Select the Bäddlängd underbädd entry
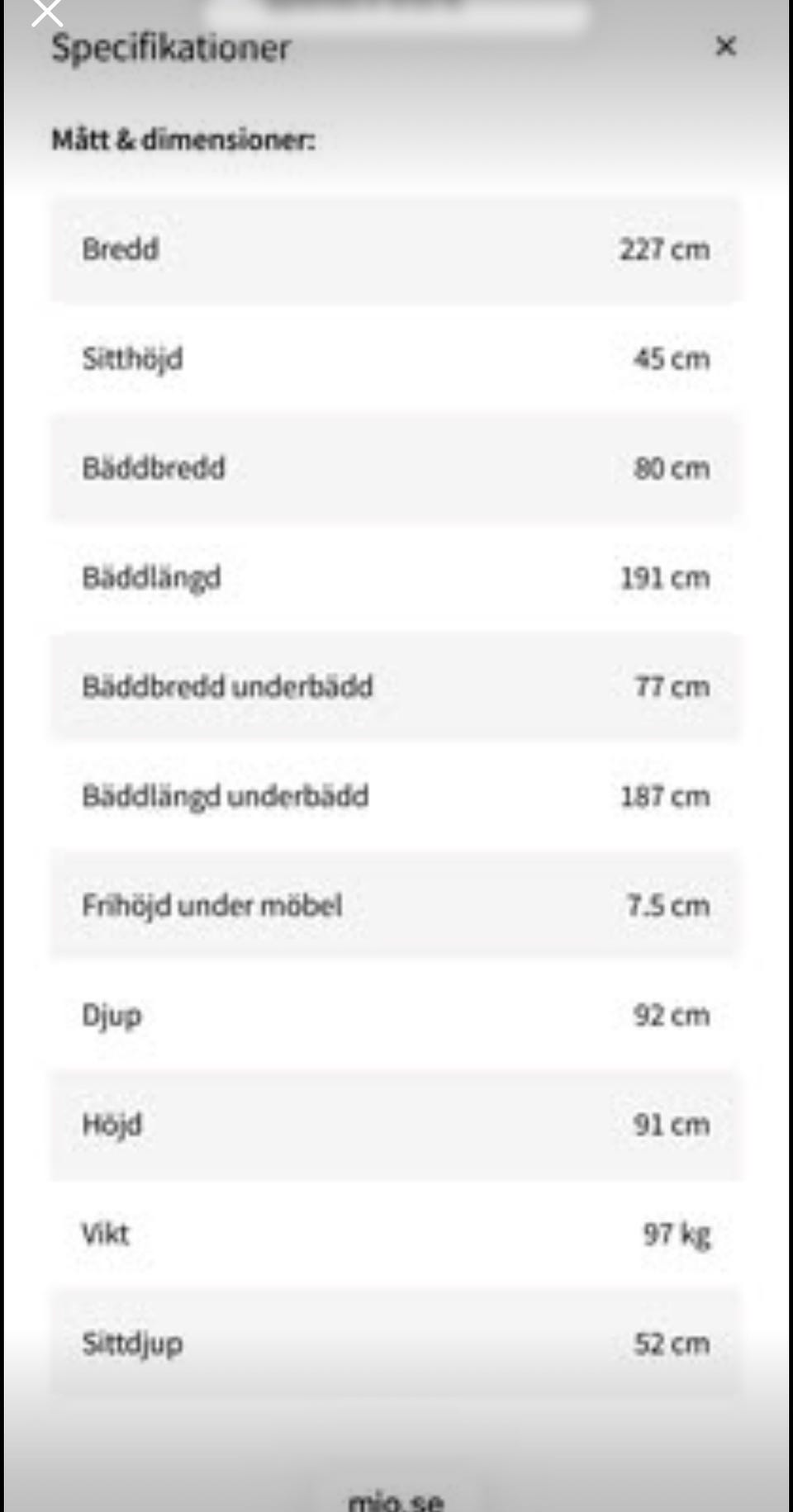 click(x=396, y=795)
